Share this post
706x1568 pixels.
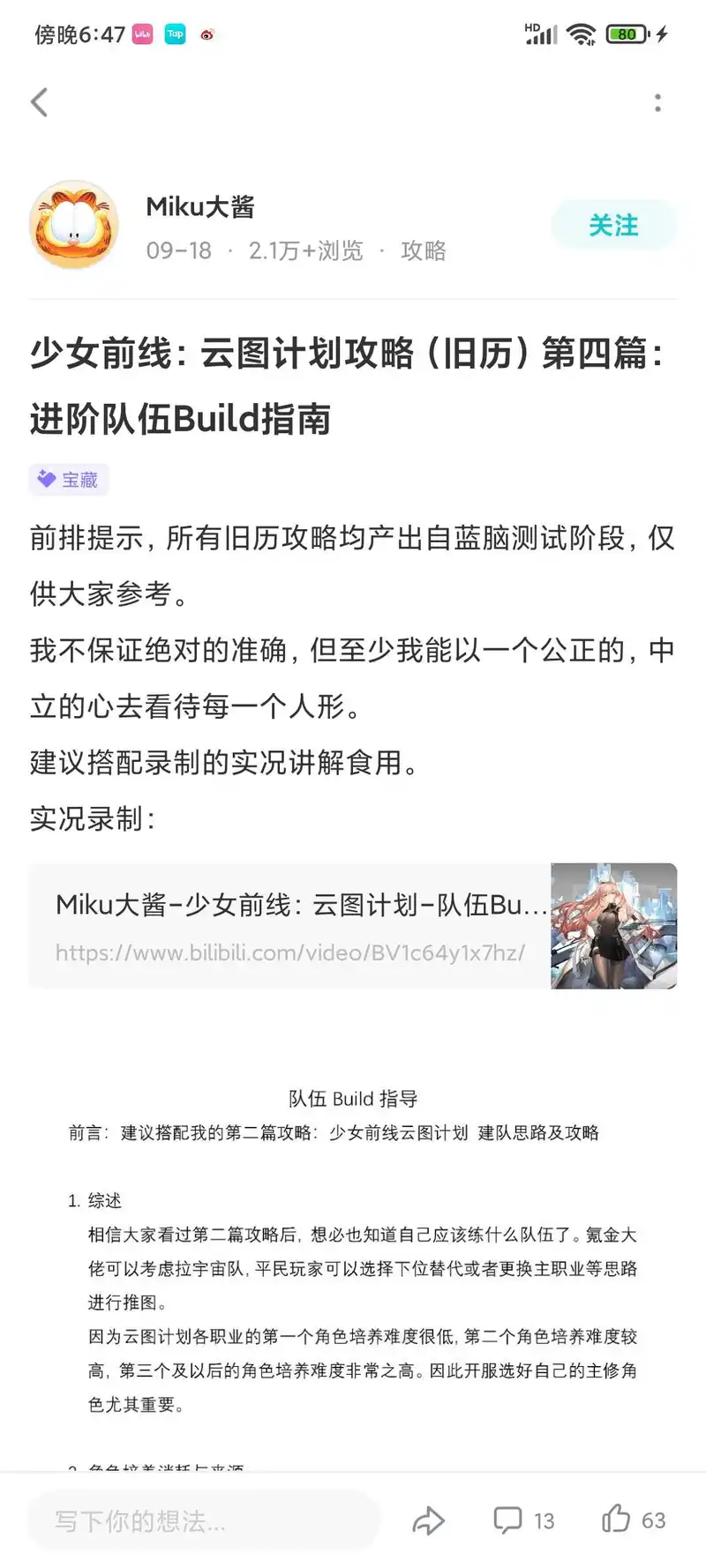pyautogui.click(x=429, y=1520)
